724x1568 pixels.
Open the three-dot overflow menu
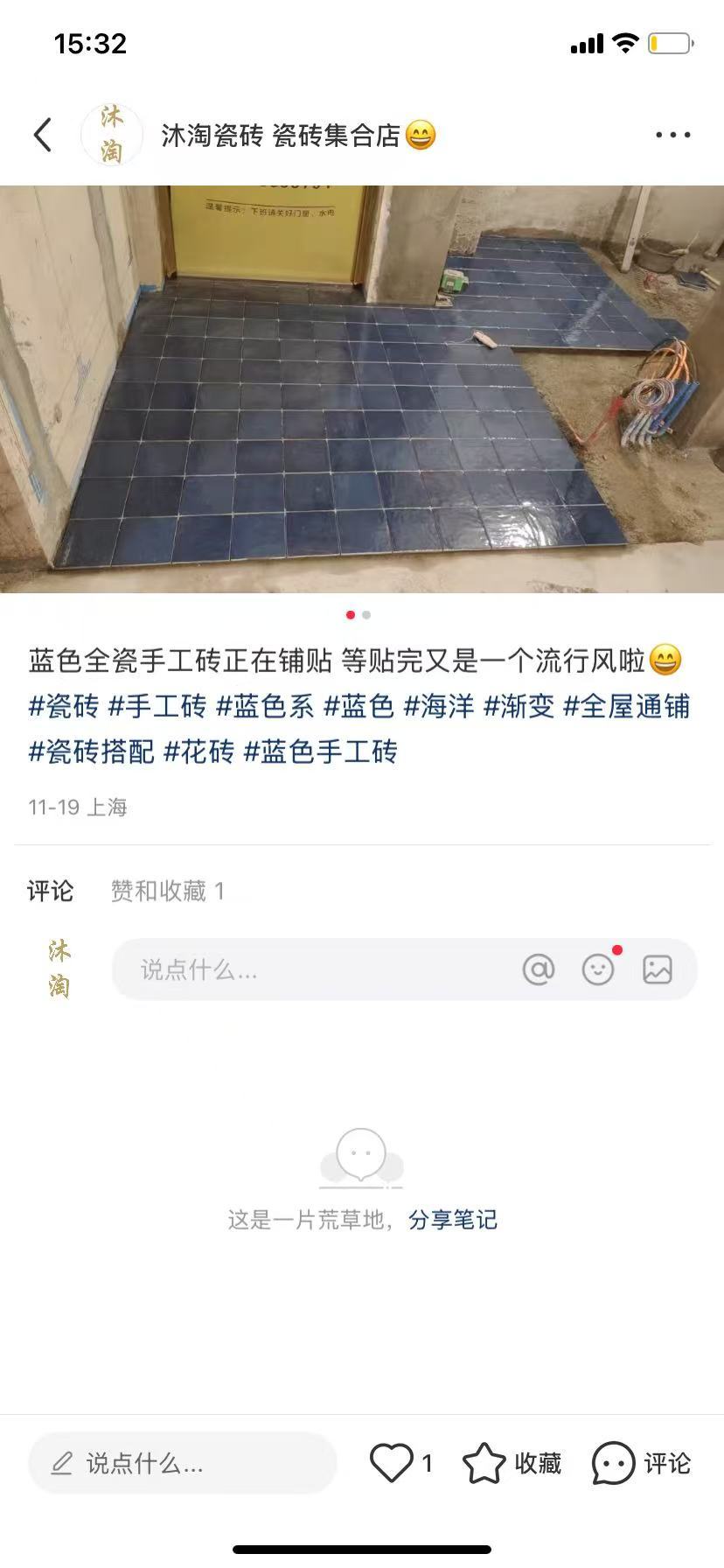[672, 135]
